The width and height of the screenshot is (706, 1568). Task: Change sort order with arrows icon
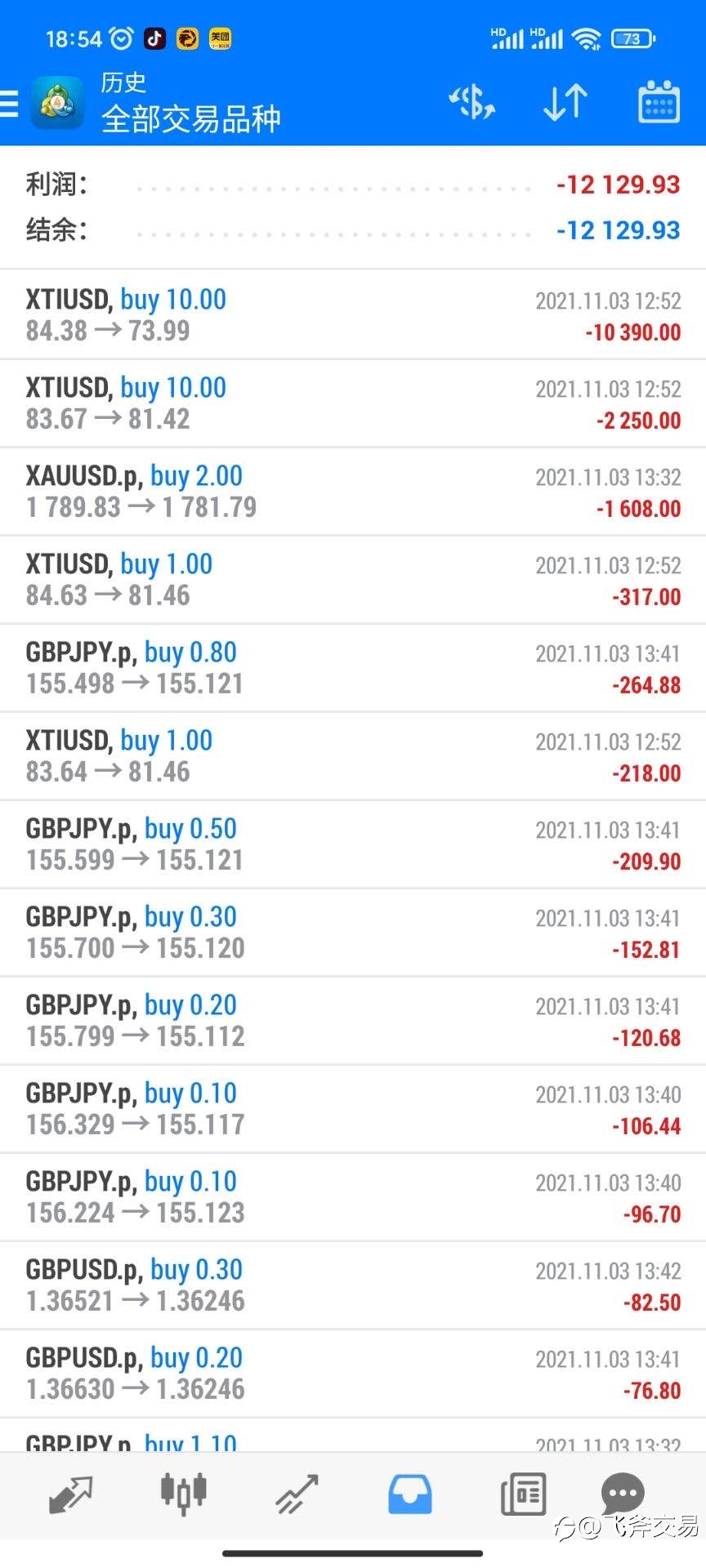[565, 103]
